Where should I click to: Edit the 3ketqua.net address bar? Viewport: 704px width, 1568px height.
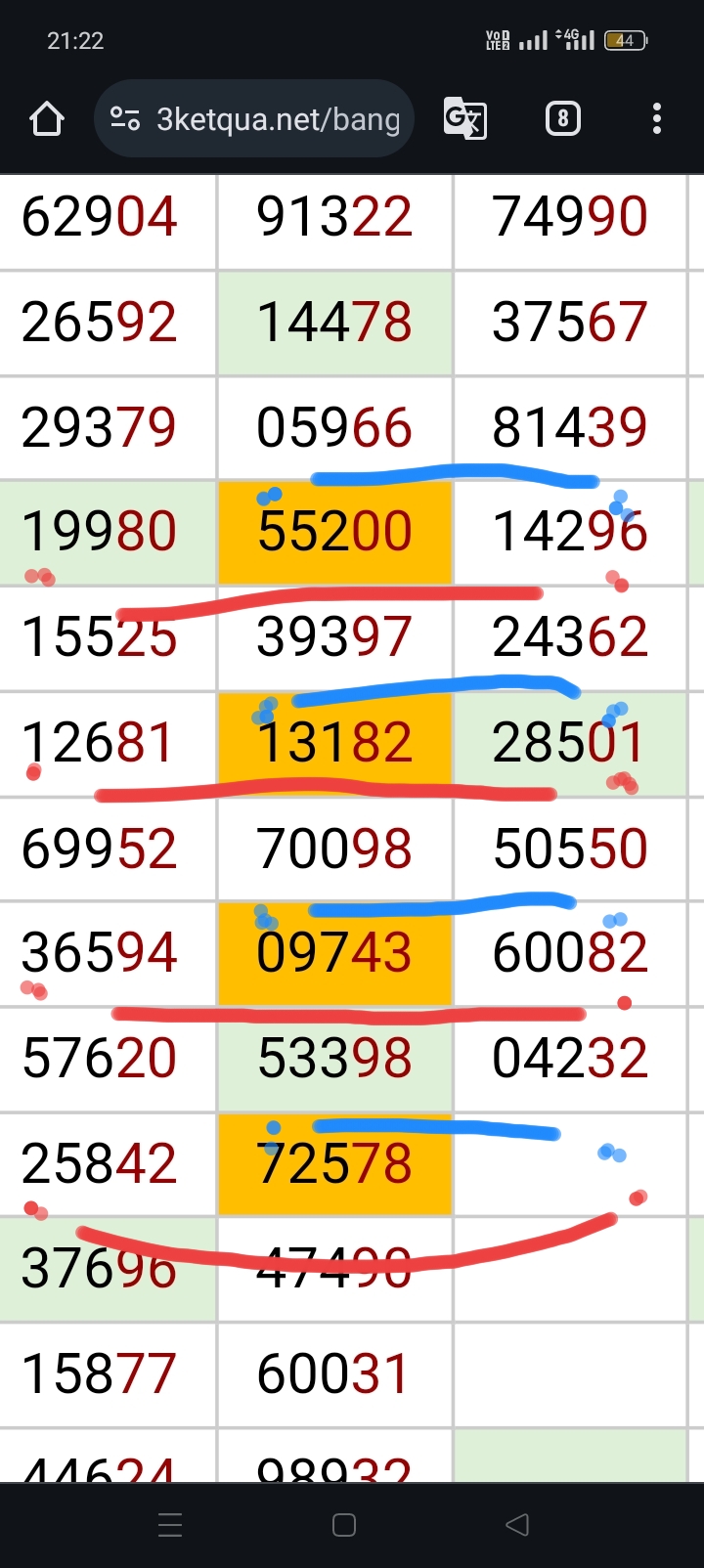(278, 119)
